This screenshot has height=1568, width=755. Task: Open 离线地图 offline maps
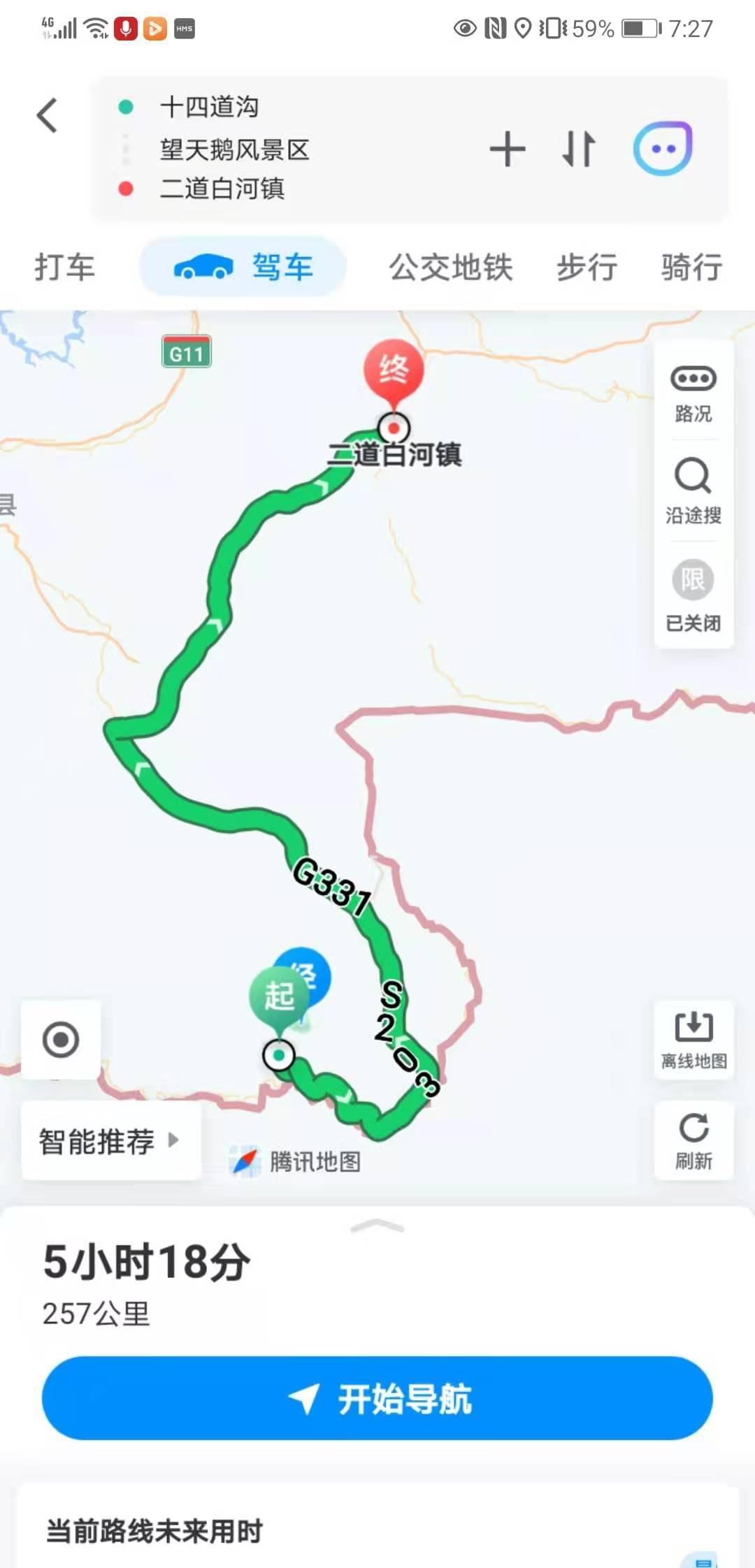point(693,1040)
